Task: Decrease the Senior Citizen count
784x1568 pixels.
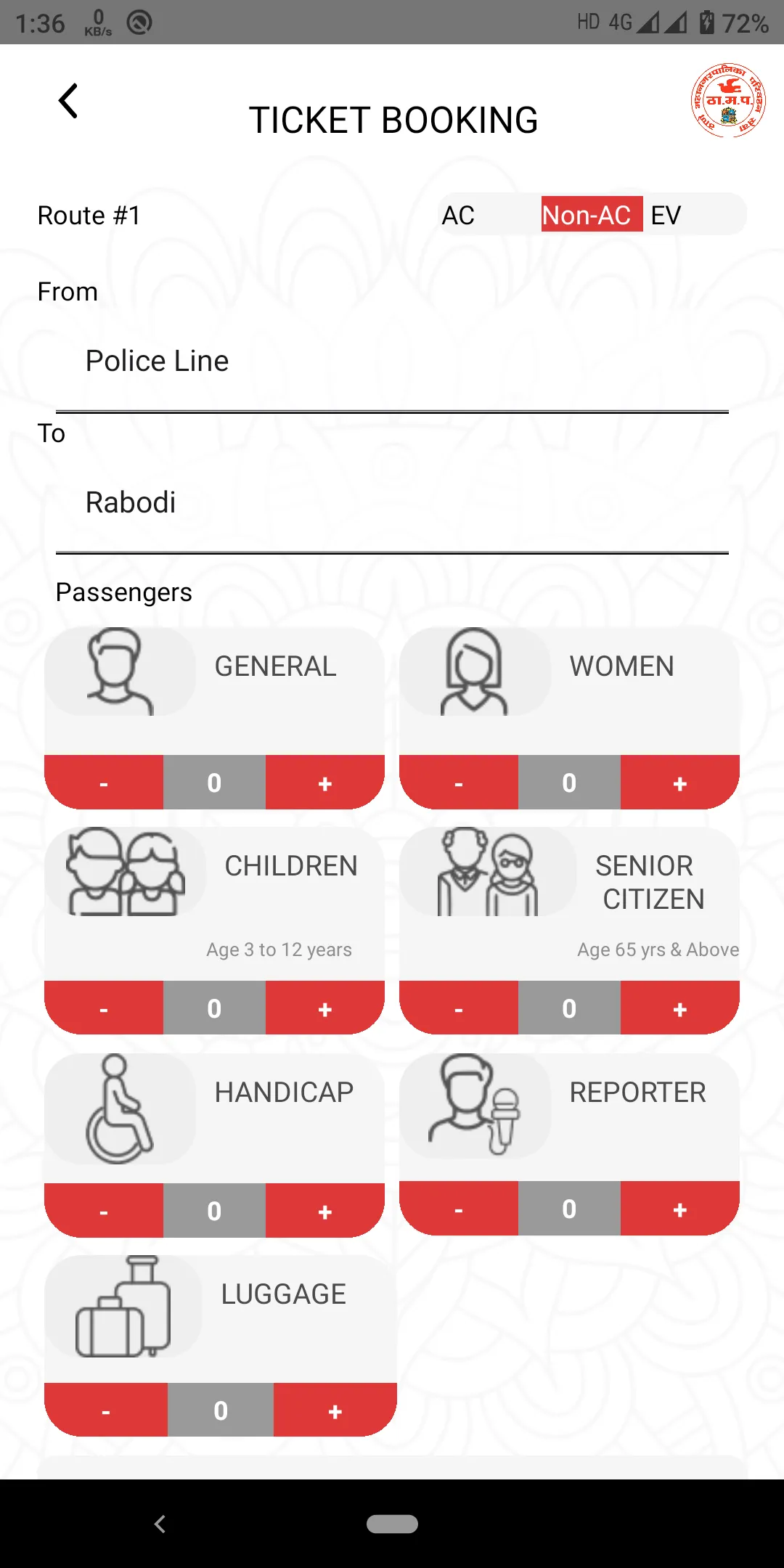Action: click(459, 1008)
